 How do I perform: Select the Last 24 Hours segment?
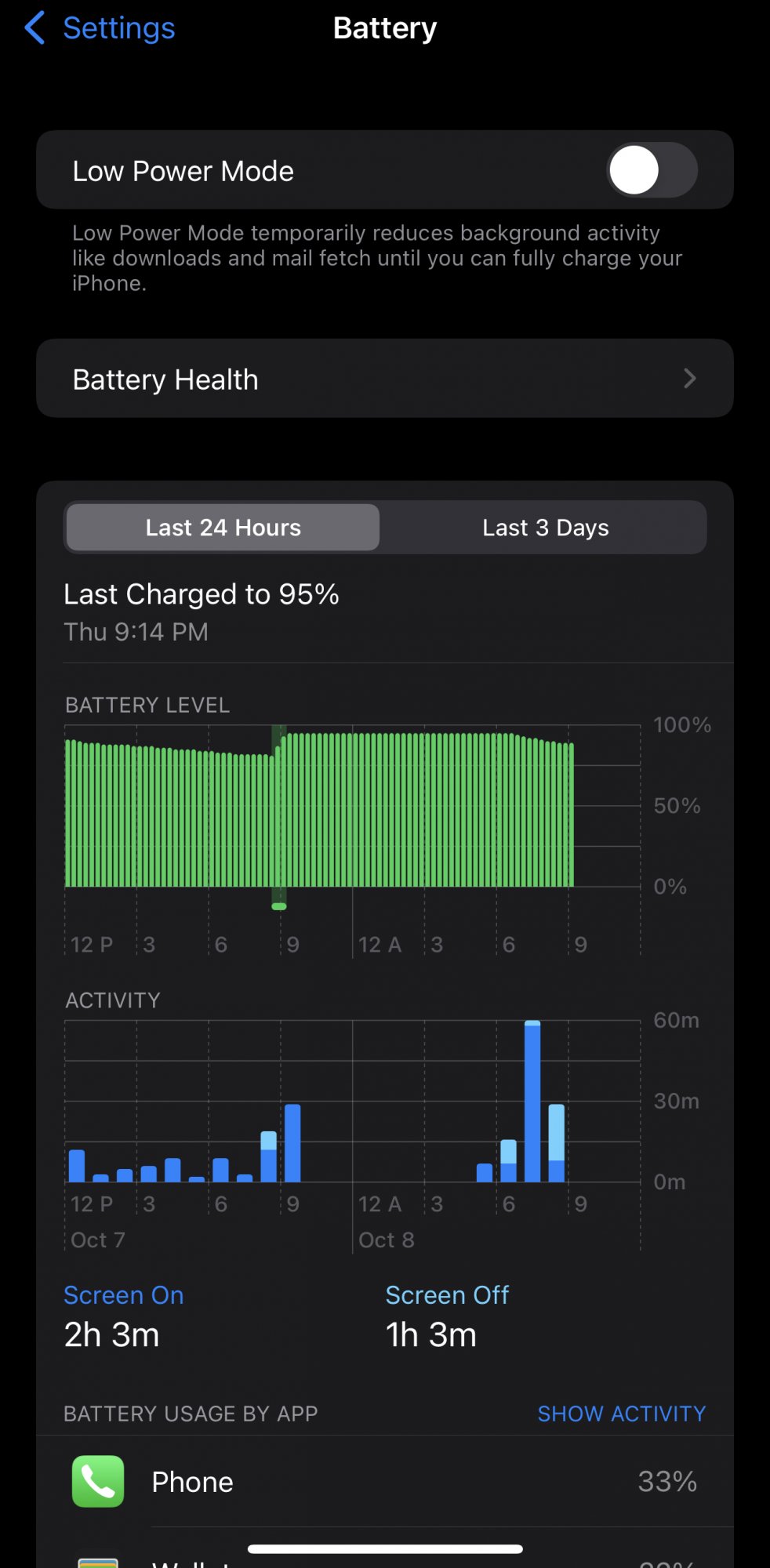click(223, 528)
